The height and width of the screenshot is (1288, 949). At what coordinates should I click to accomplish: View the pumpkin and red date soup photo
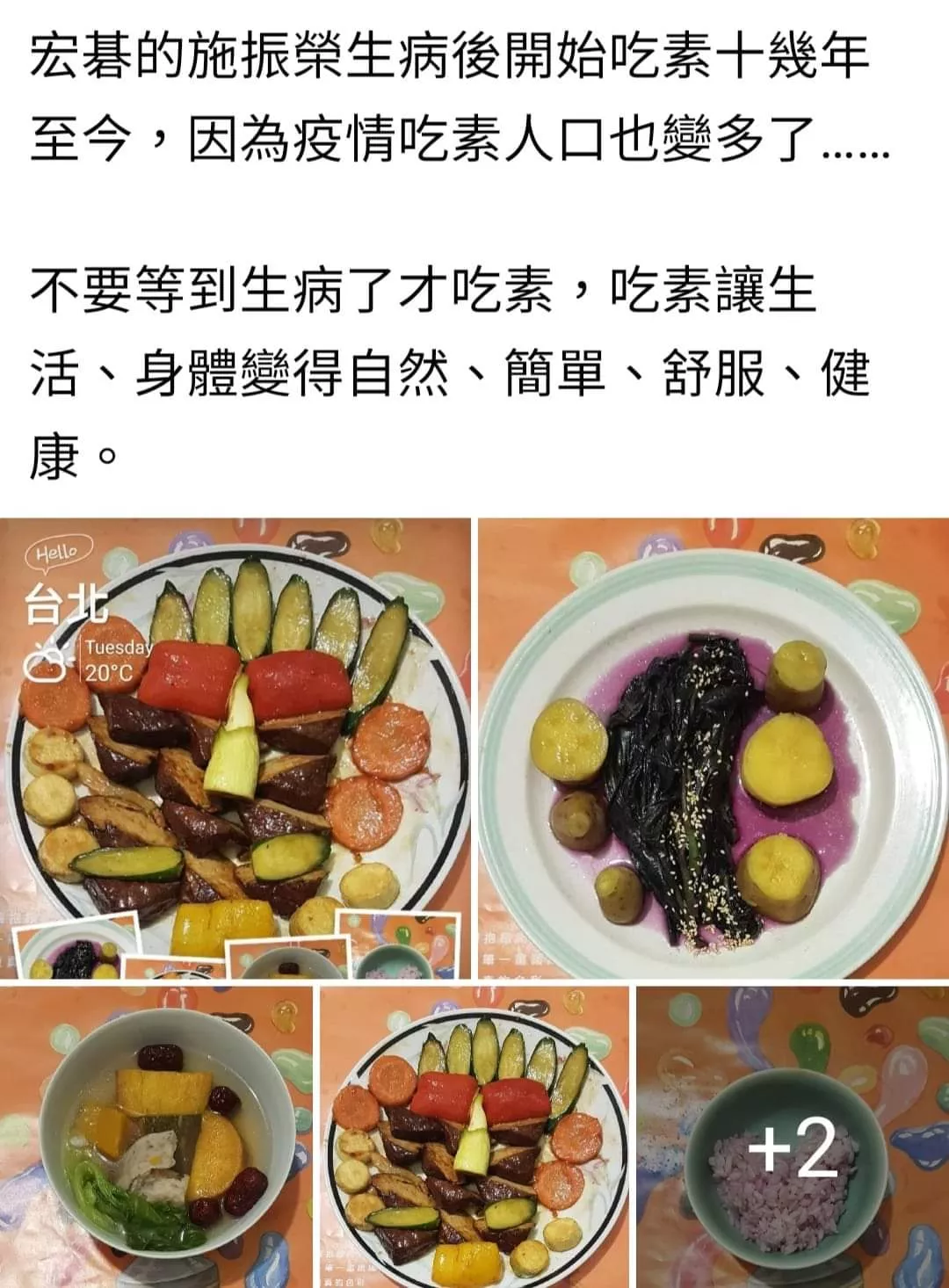click(156, 1137)
